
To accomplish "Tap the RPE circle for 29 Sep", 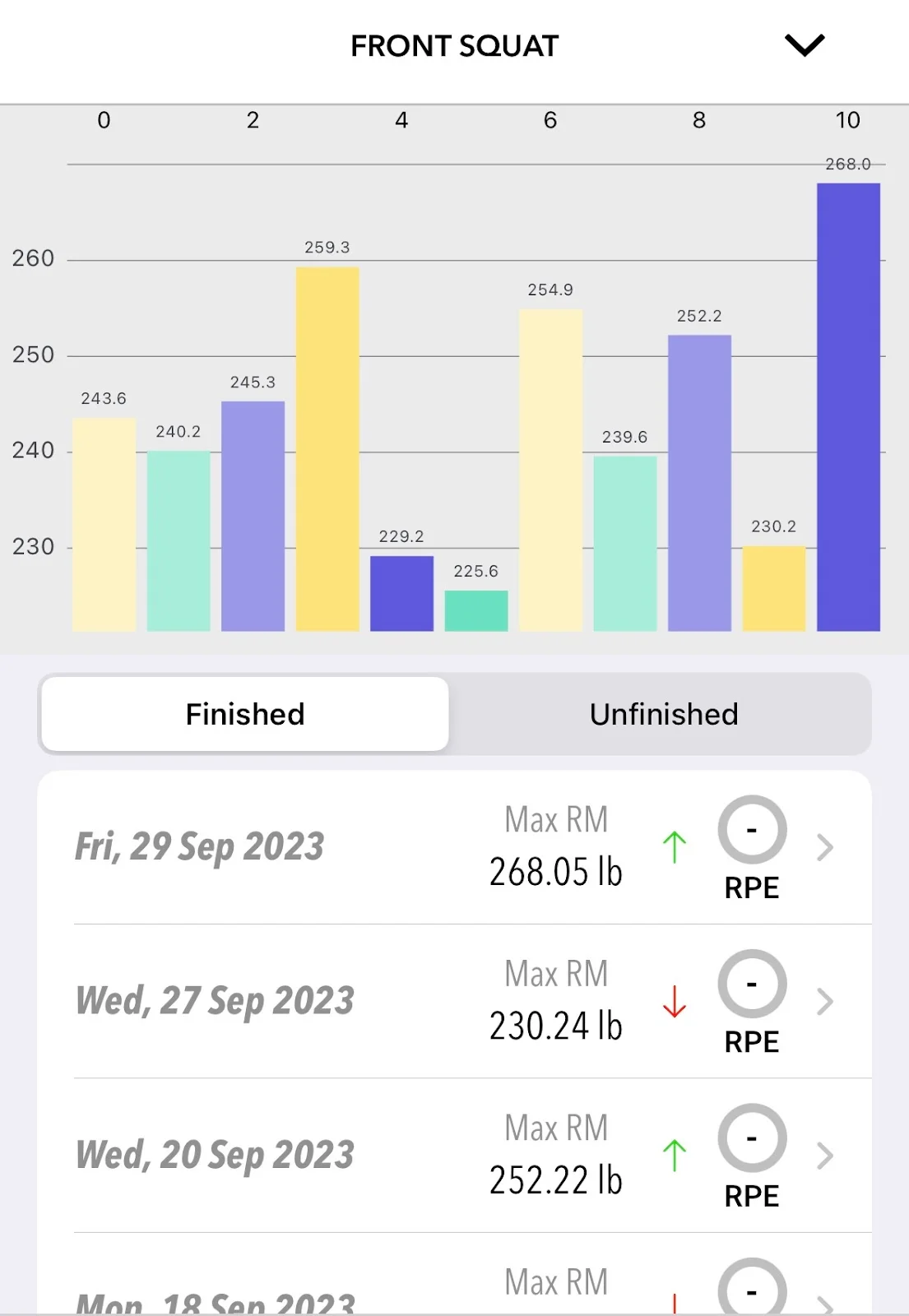I will tap(752, 830).
